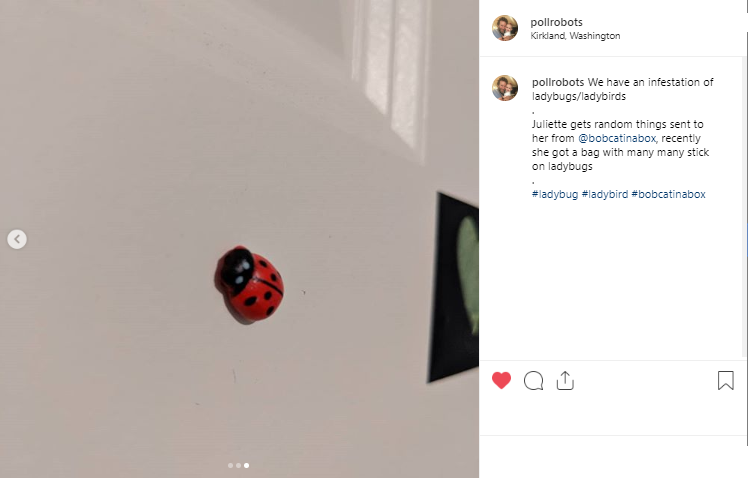Open the Kirkland, Washington location
The height and width of the screenshot is (478, 748).
575,36
